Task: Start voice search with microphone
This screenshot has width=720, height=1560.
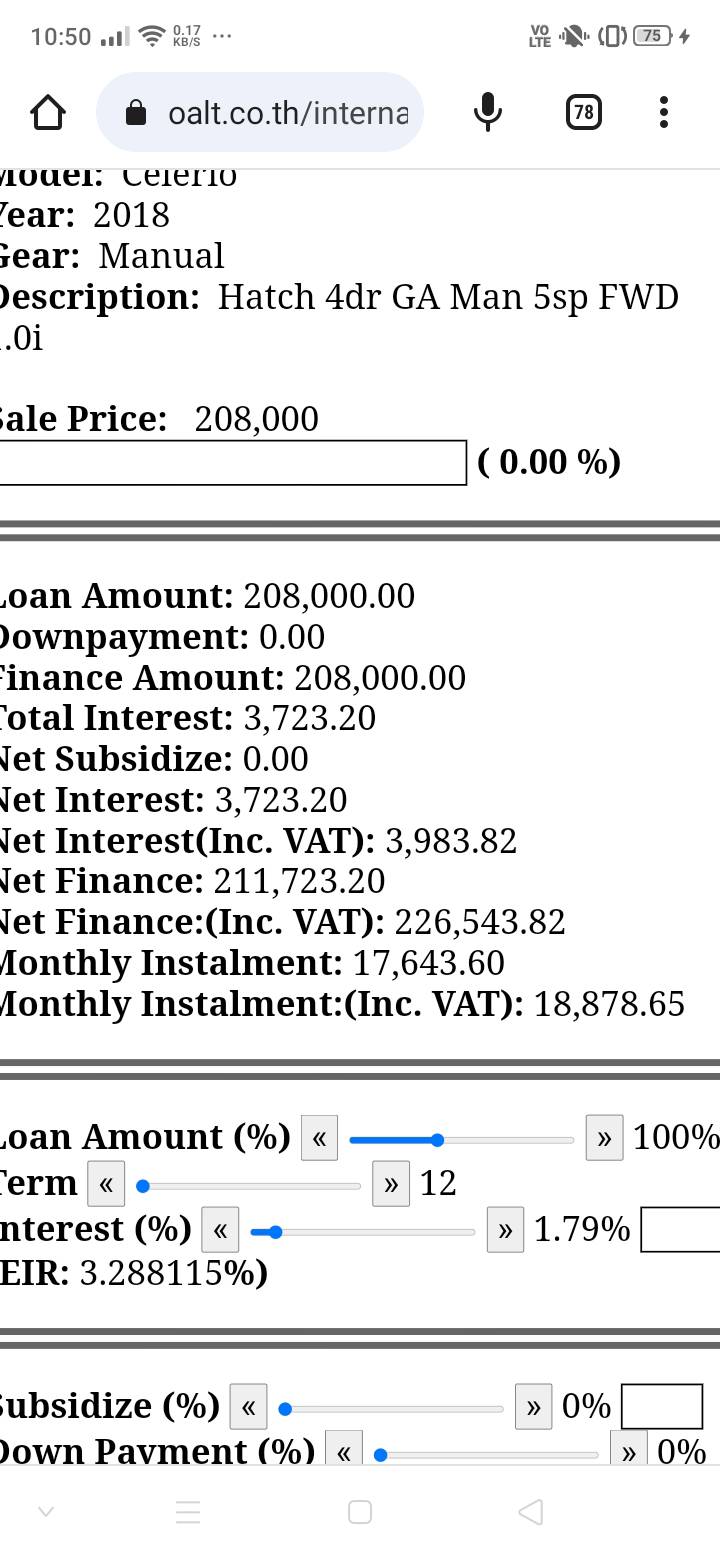Action: 487,112
